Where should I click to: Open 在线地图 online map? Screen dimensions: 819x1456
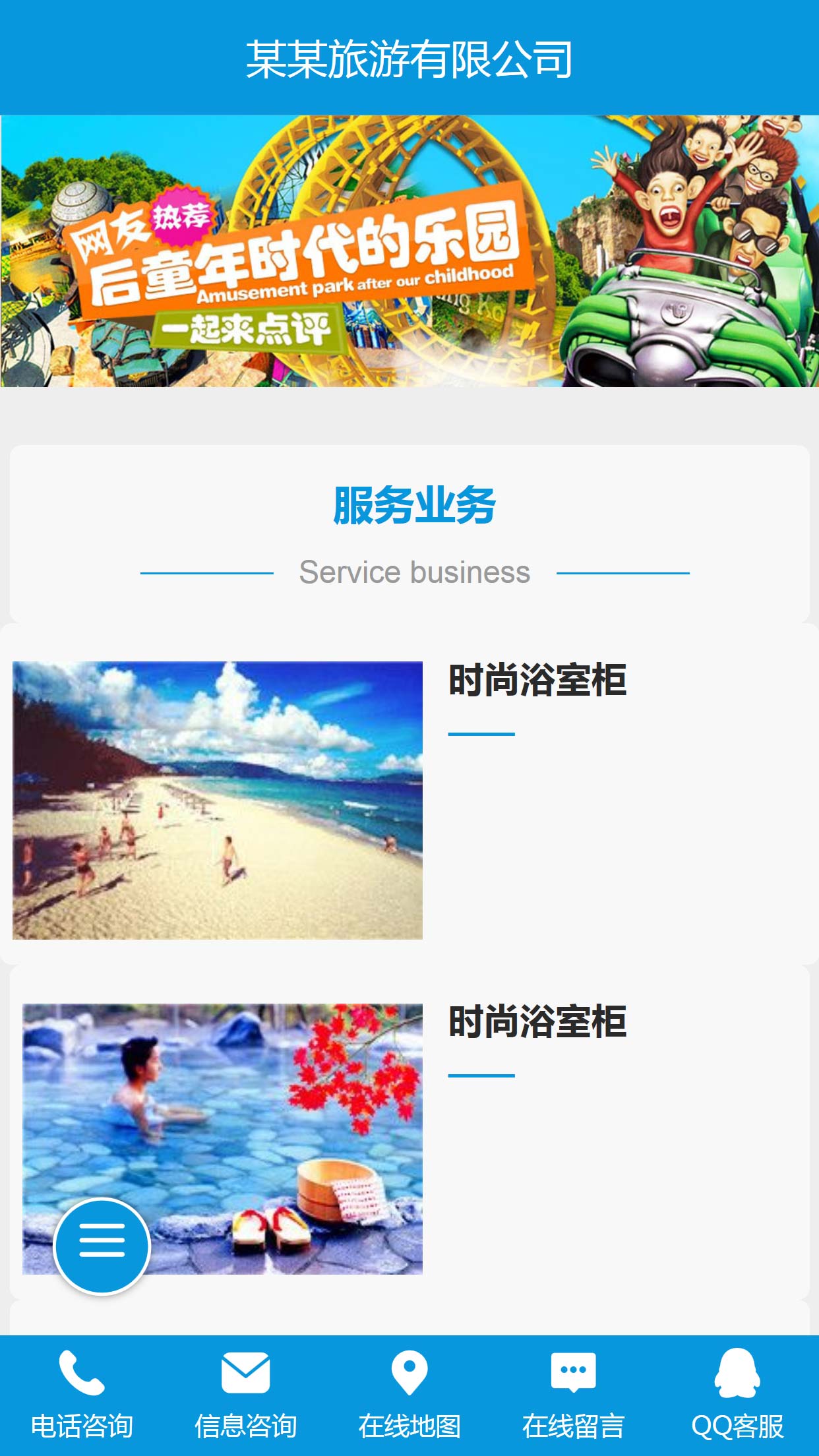409,1395
